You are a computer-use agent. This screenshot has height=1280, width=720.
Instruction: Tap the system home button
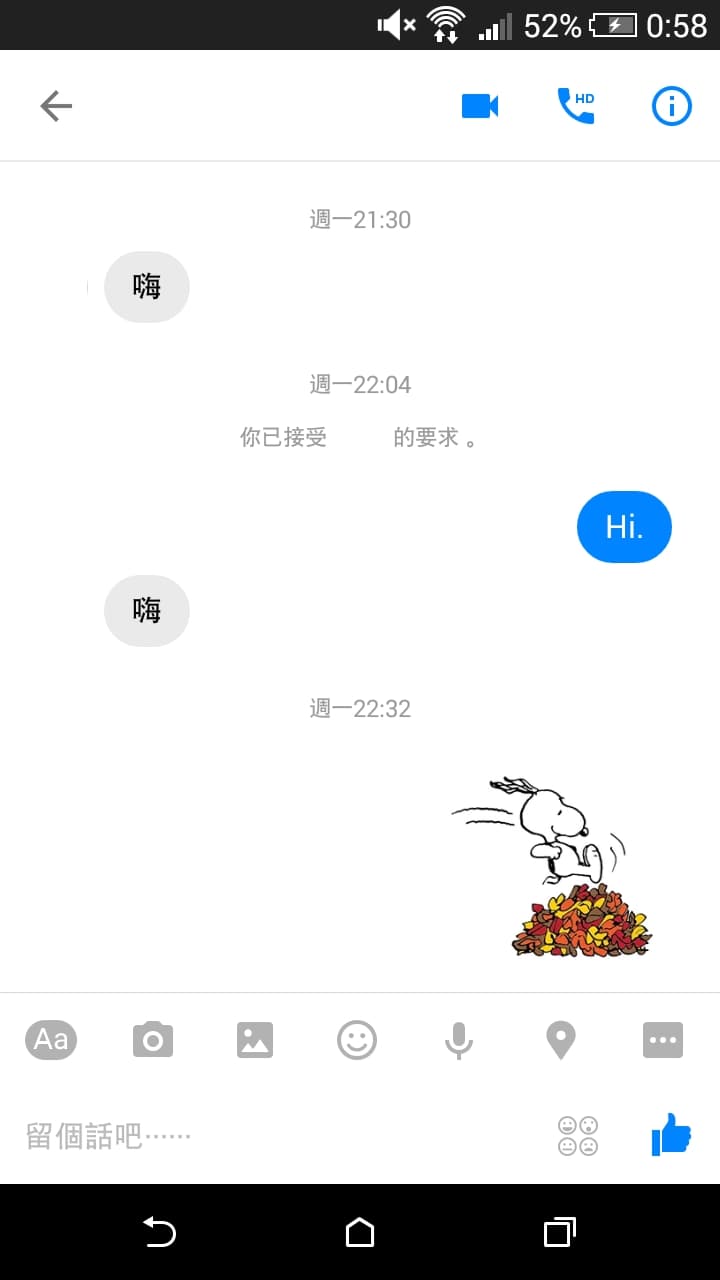point(360,1233)
